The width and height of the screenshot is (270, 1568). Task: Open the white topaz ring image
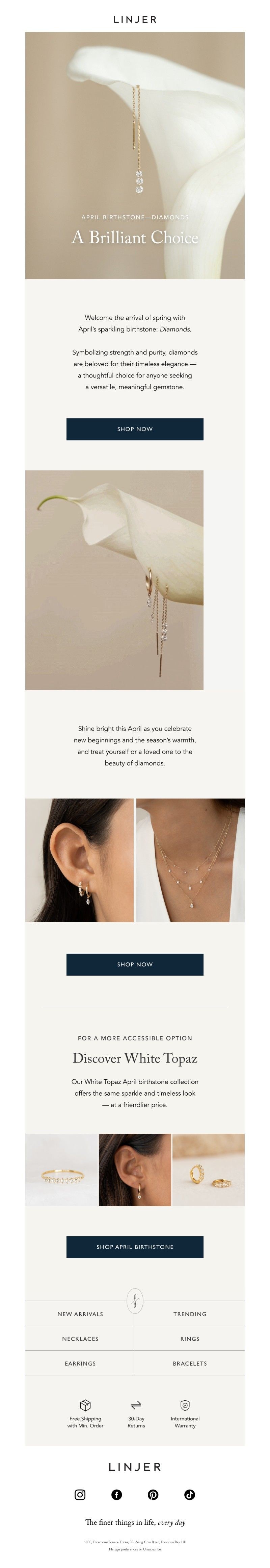pos(61,1169)
